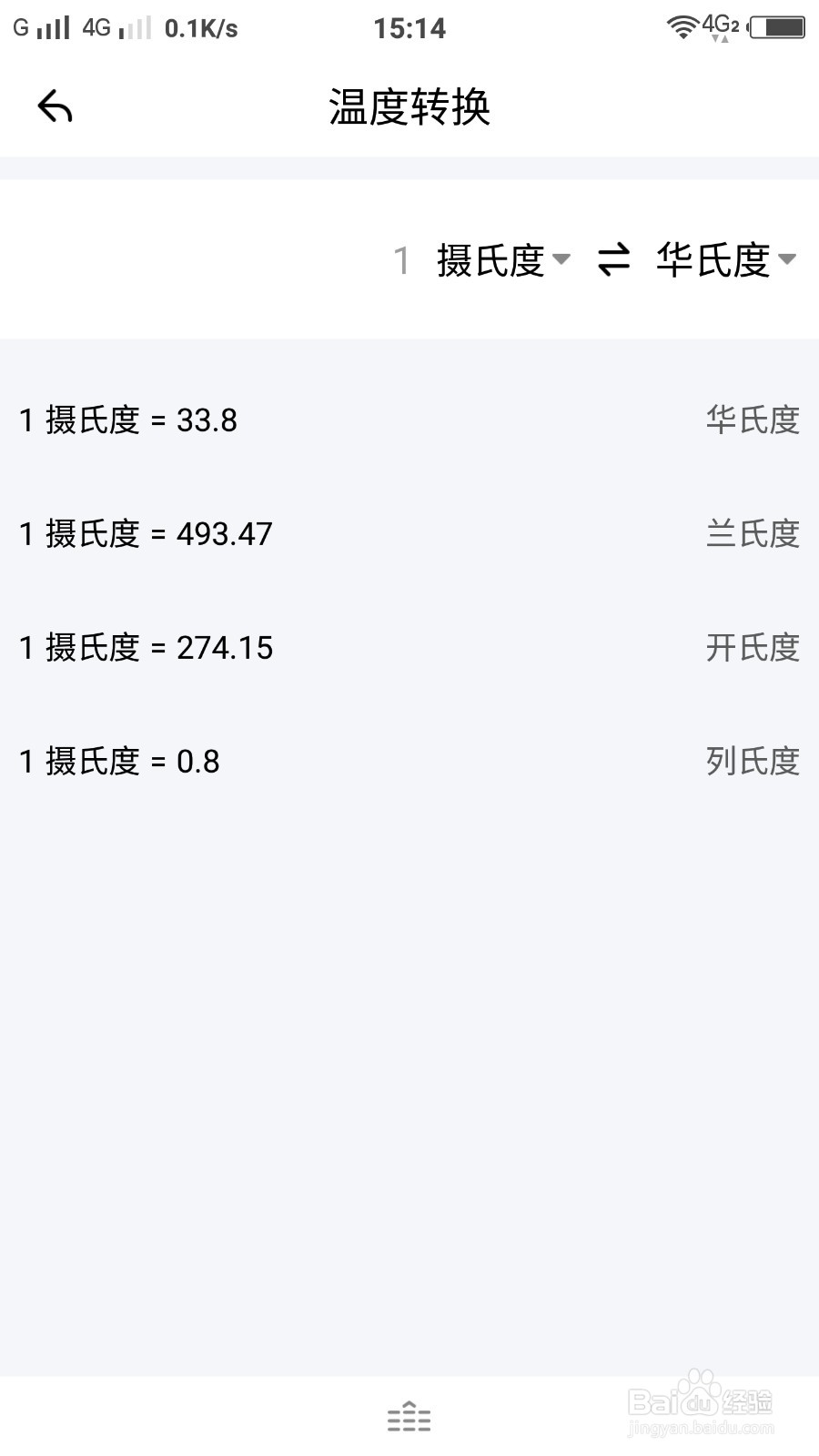Open the keypad icon at the bottom
Screen dimensions: 819x1456
[409, 1416]
